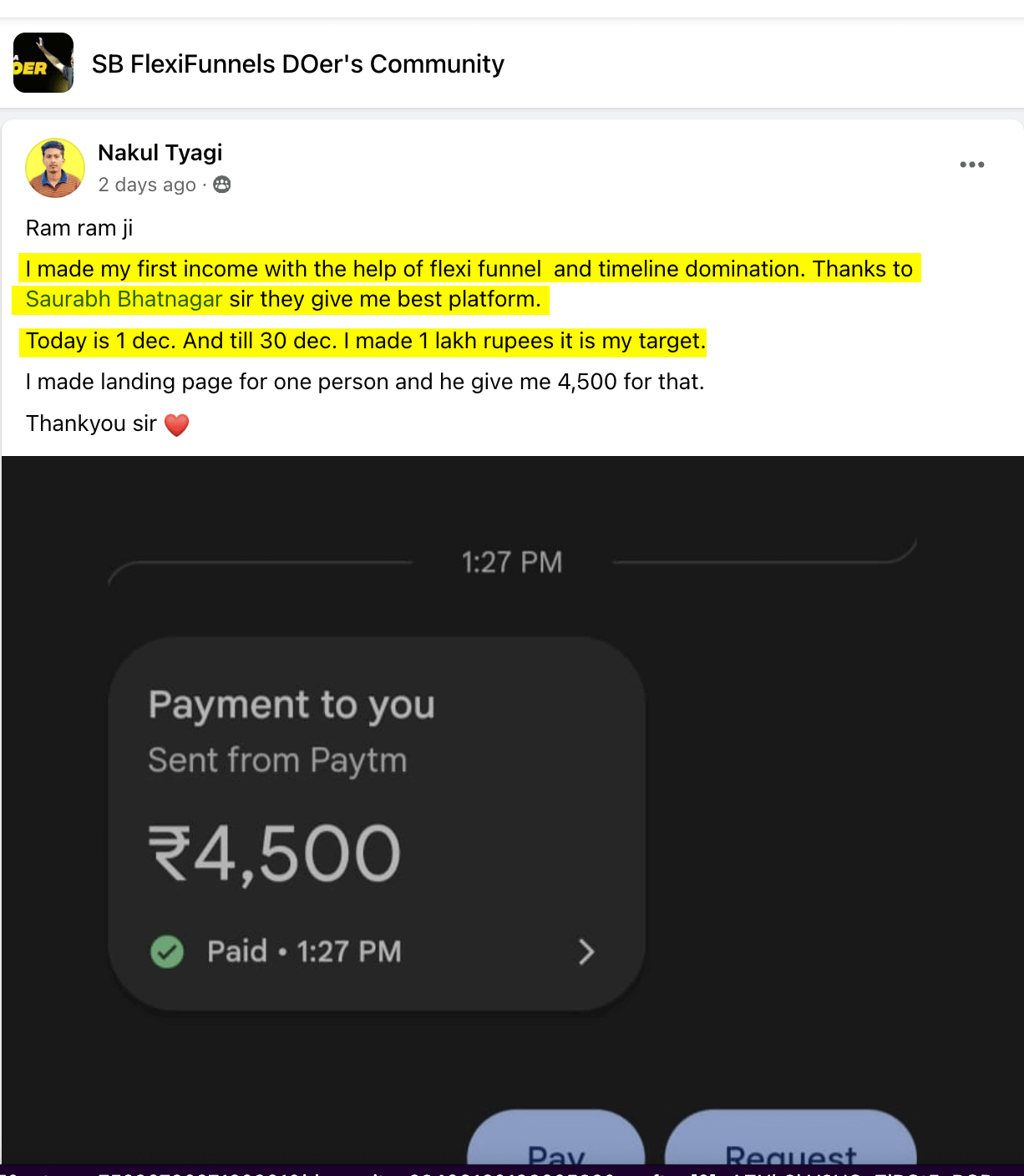This screenshot has width=1024, height=1176.
Task: View Nakul Tyagi's profile from his name
Action: coord(160,153)
